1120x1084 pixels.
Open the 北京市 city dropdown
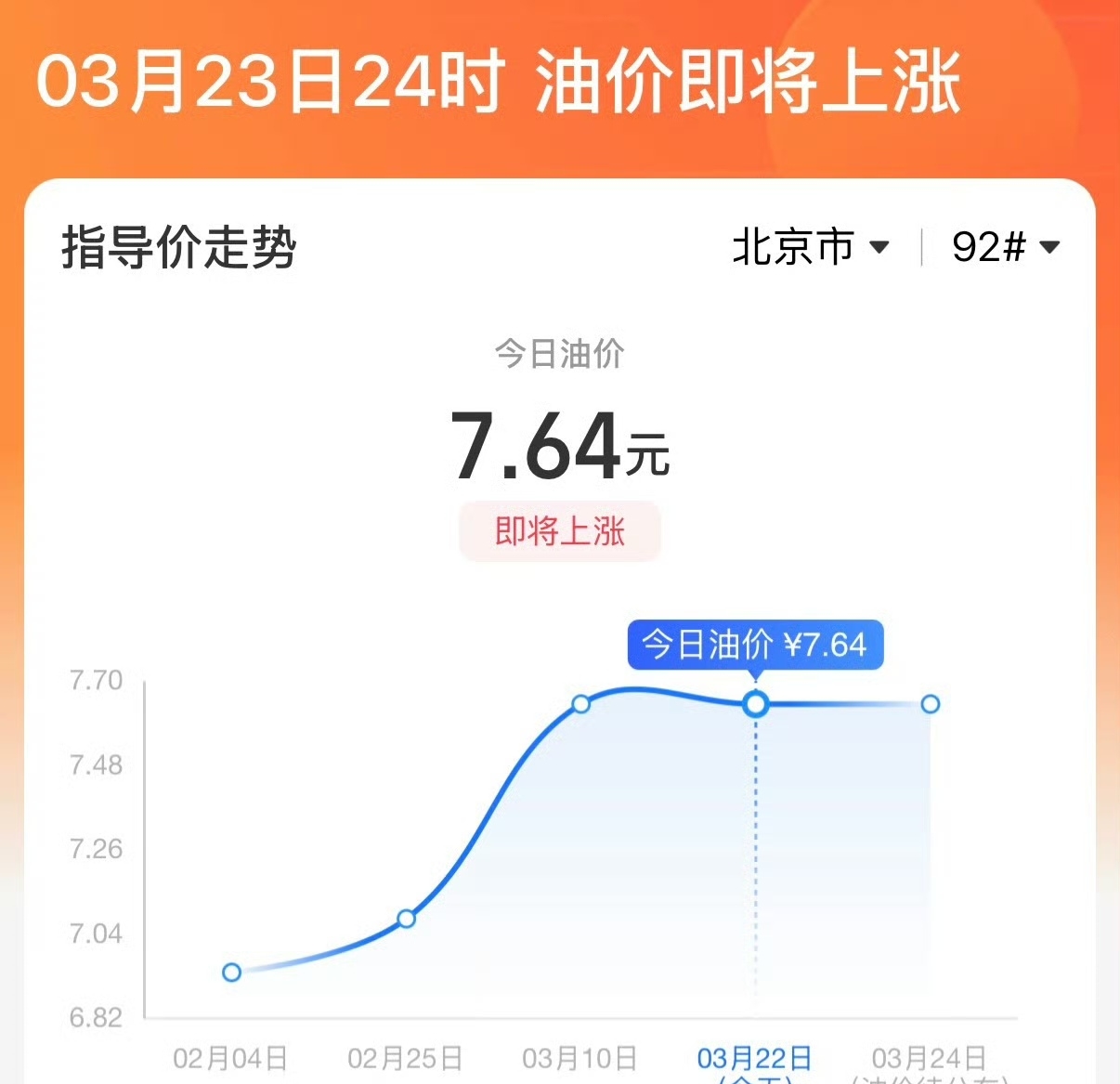[810, 247]
